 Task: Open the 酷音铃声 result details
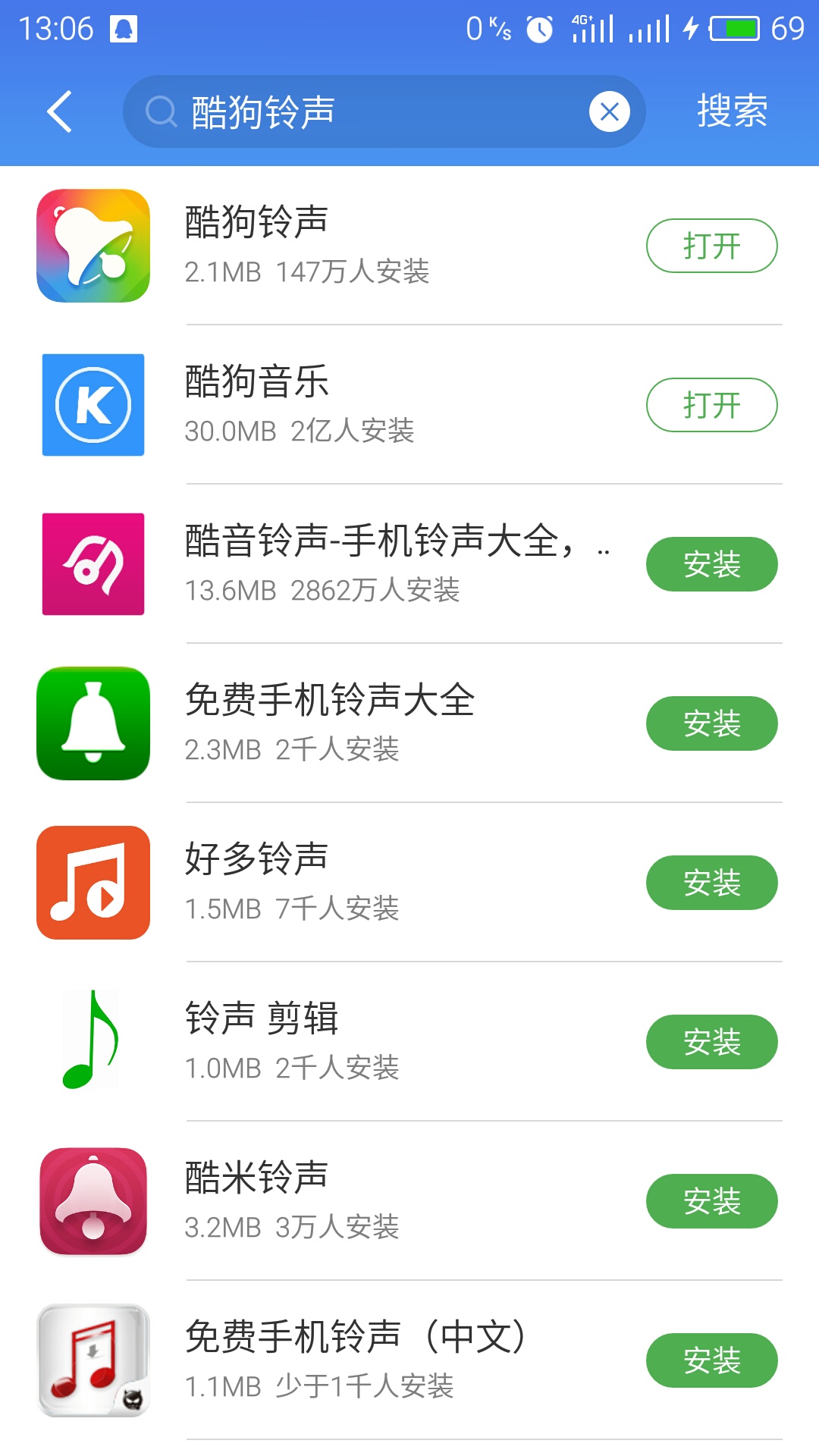coord(379,564)
